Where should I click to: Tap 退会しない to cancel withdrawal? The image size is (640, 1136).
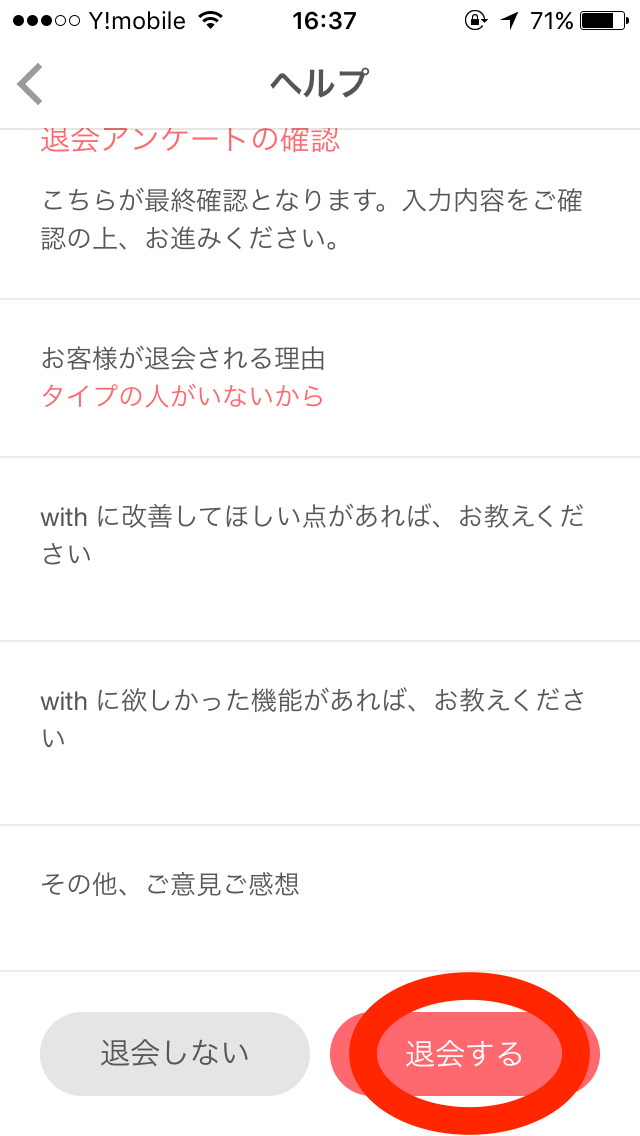click(x=175, y=1053)
